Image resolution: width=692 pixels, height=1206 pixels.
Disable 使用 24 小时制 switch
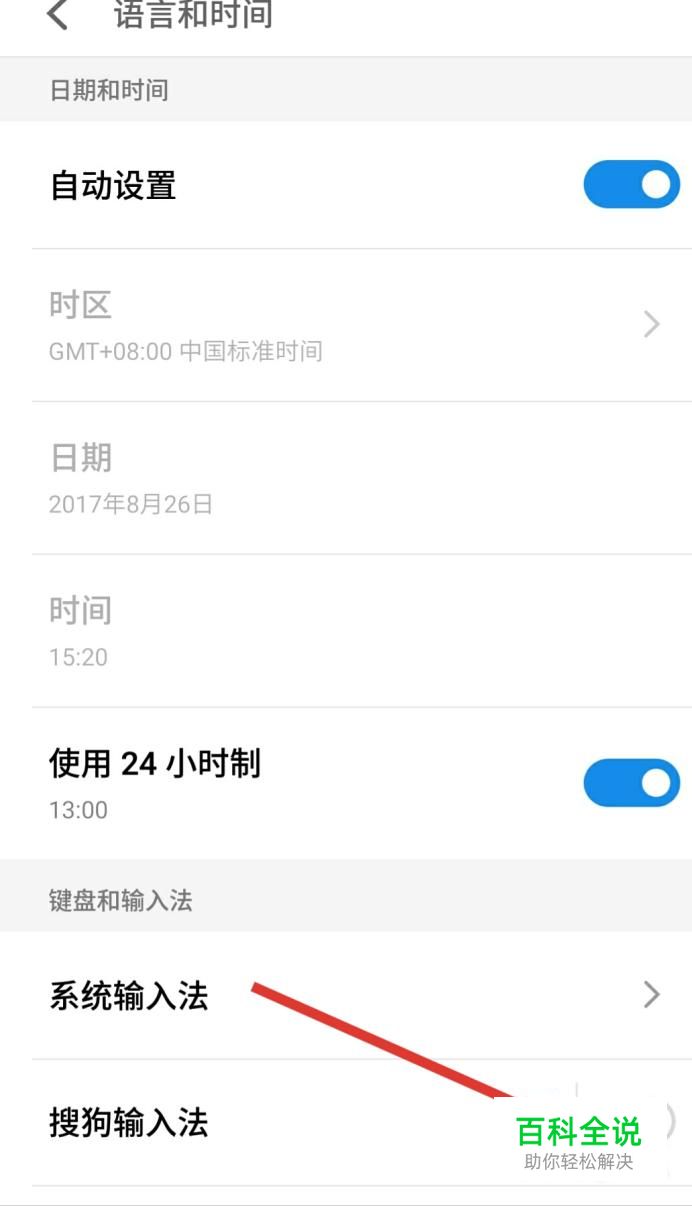point(631,783)
